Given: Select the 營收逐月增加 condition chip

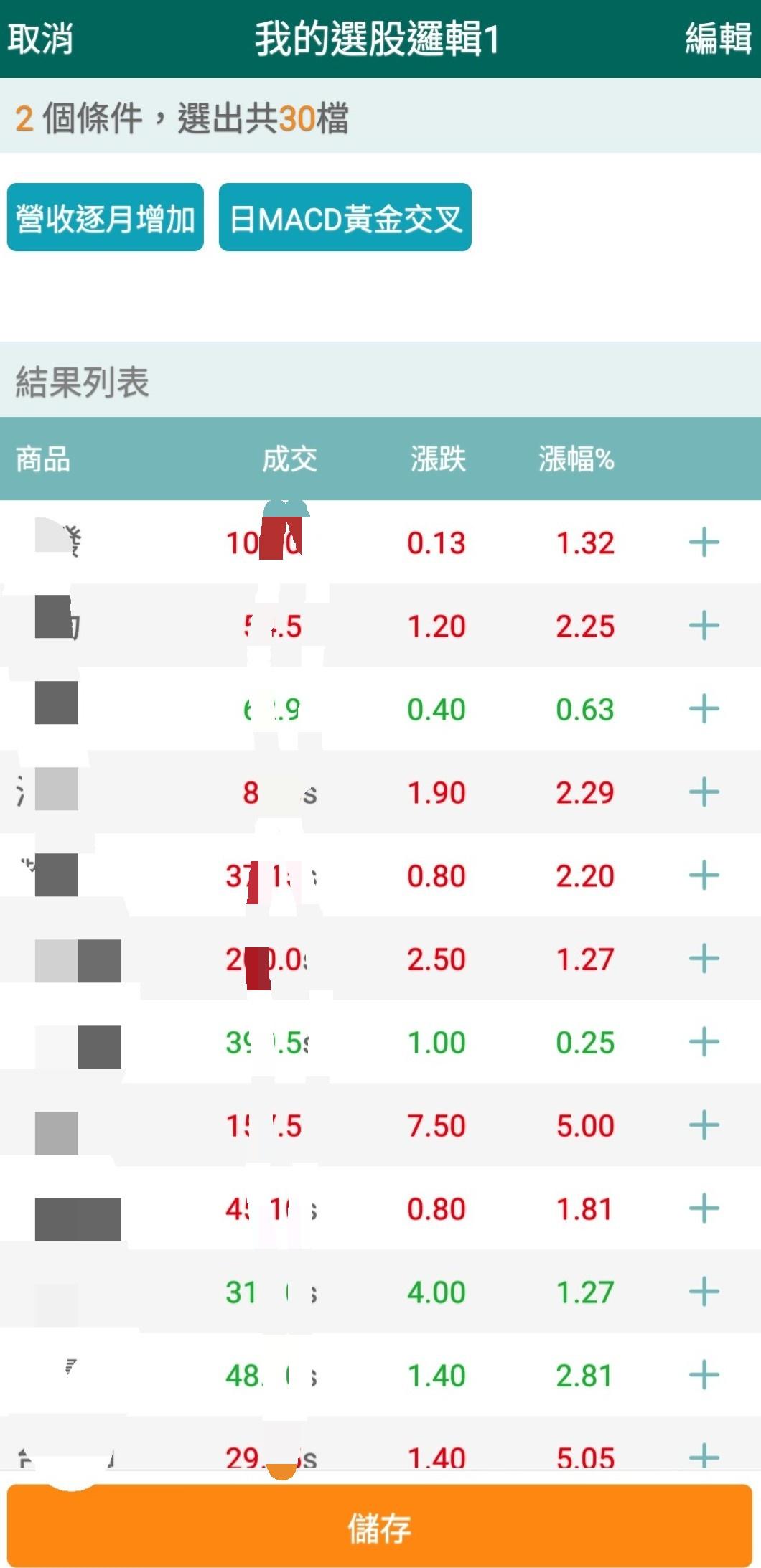Looking at the screenshot, I should [x=106, y=218].
